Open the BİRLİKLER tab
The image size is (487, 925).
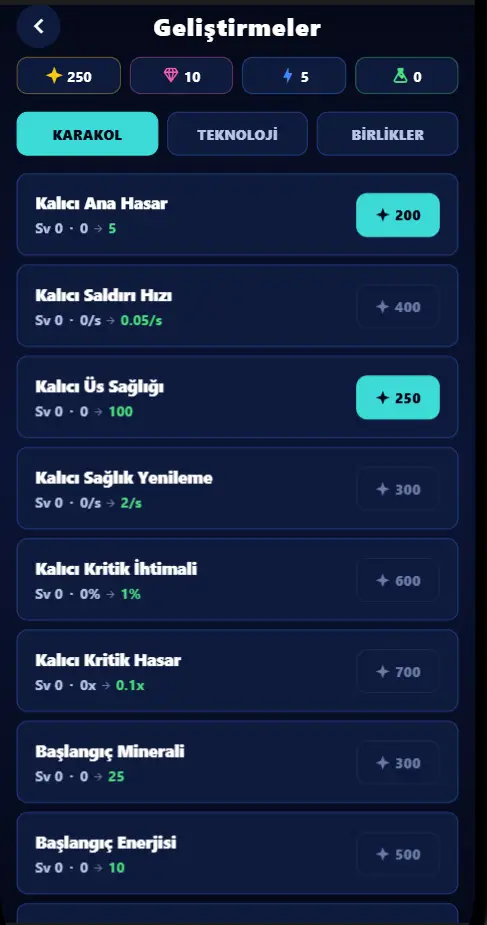pos(387,134)
